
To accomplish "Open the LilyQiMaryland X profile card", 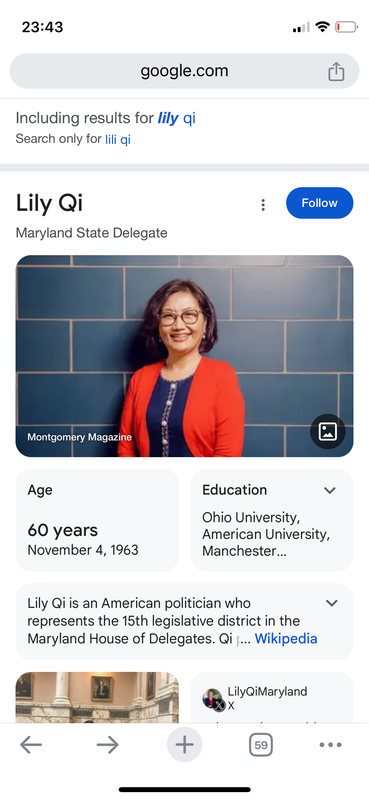I will pyautogui.click(x=272, y=698).
